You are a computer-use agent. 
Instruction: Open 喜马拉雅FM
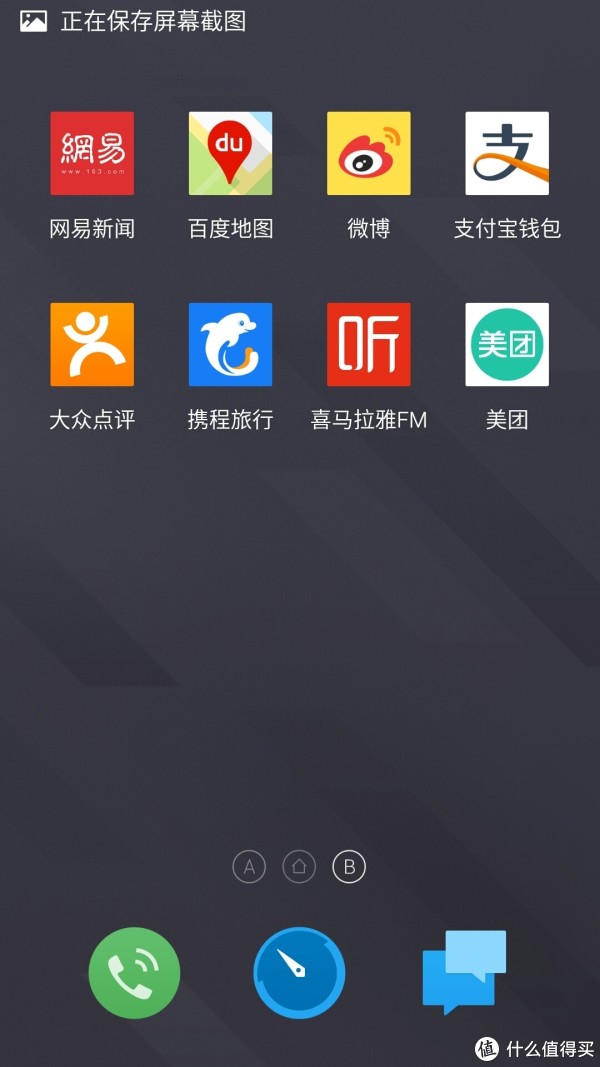coord(368,344)
